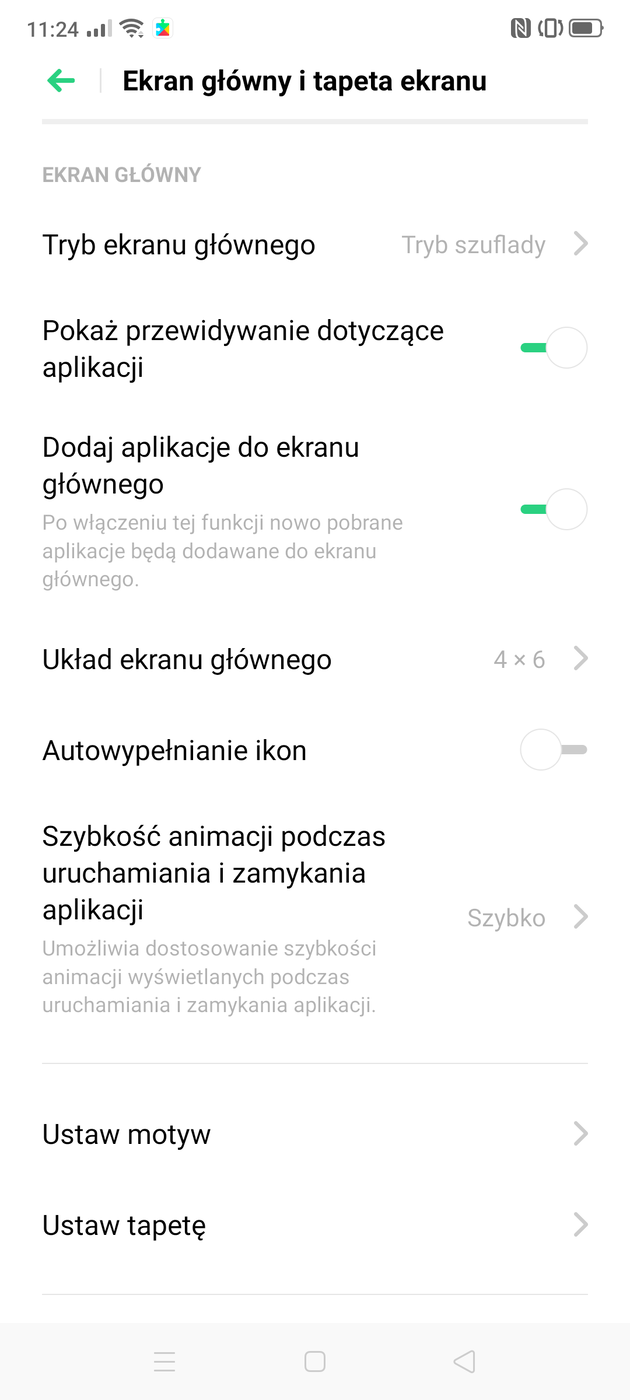The height and width of the screenshot is (1400, 630).
Task: Open recent apps from navigation bar
Action: [x=165, y=1361]
